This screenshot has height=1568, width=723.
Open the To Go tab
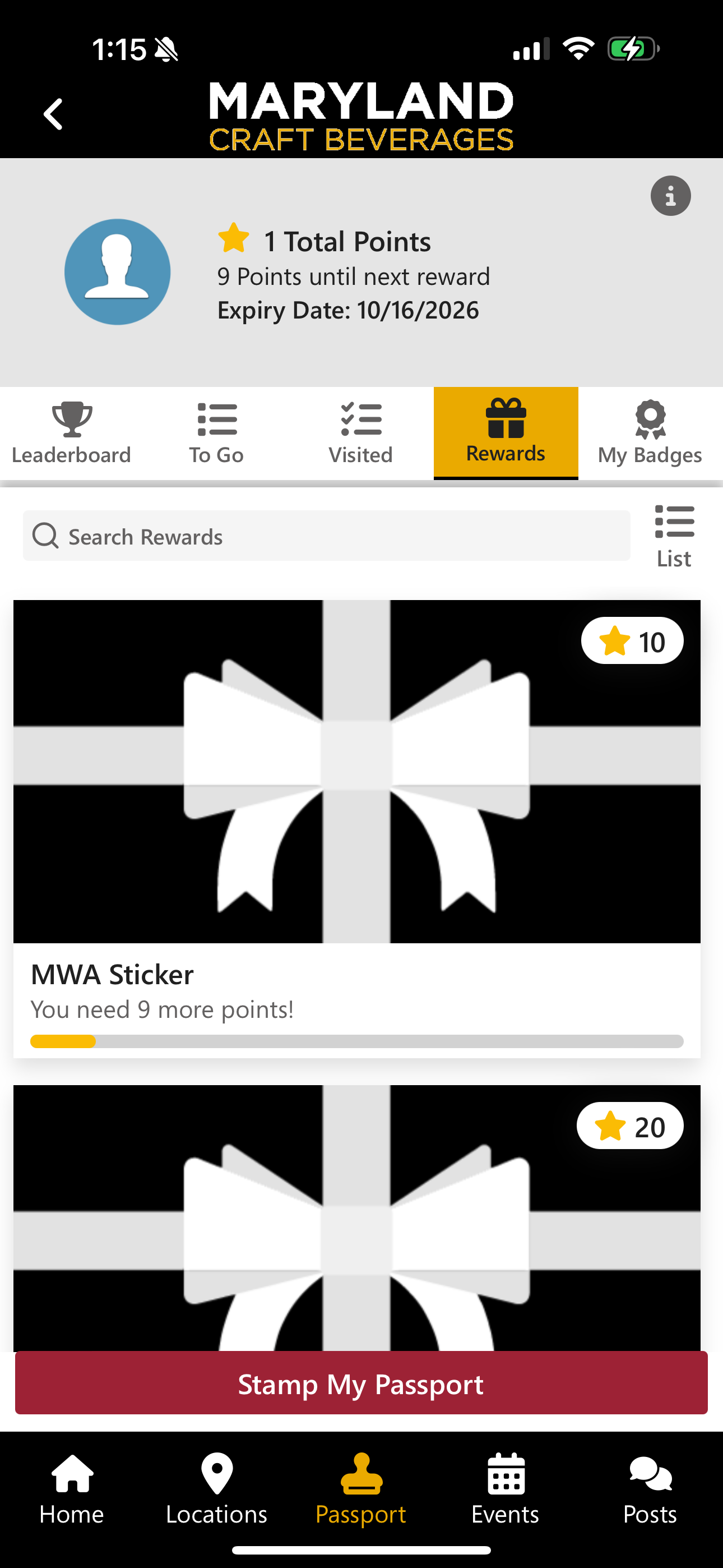[217, 433]
